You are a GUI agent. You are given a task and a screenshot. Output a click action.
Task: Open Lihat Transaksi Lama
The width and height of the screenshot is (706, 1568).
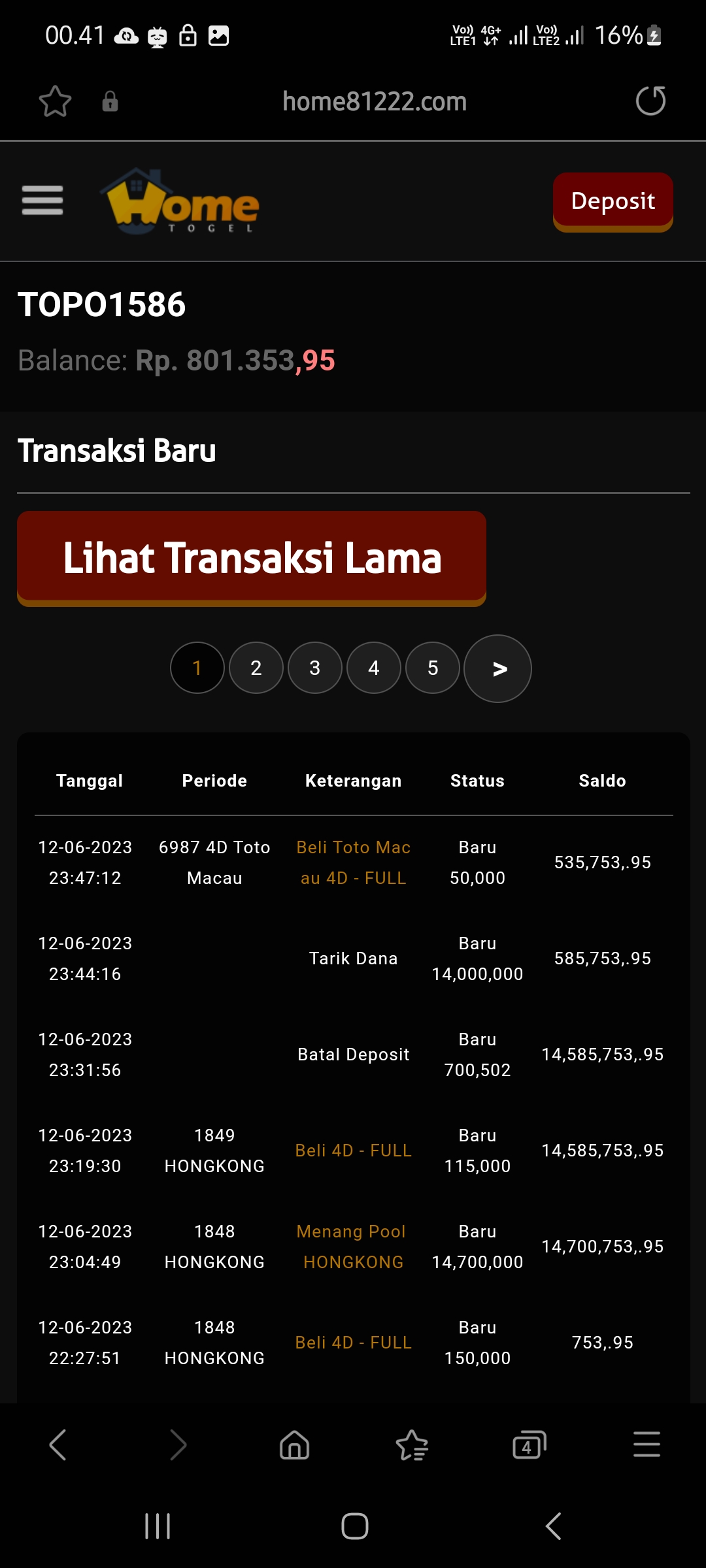click(252, 558)
